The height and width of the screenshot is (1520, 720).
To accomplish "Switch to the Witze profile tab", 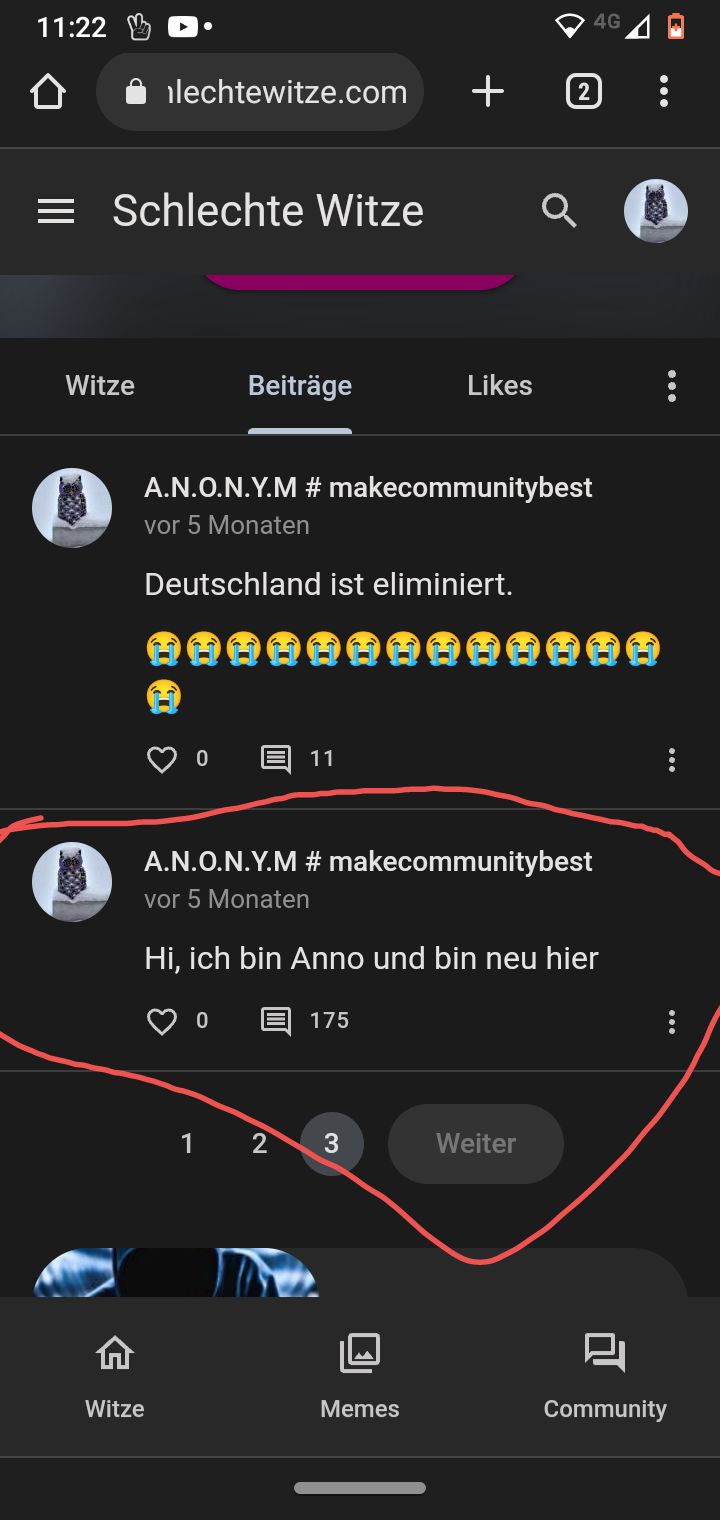I will [100, 386].
